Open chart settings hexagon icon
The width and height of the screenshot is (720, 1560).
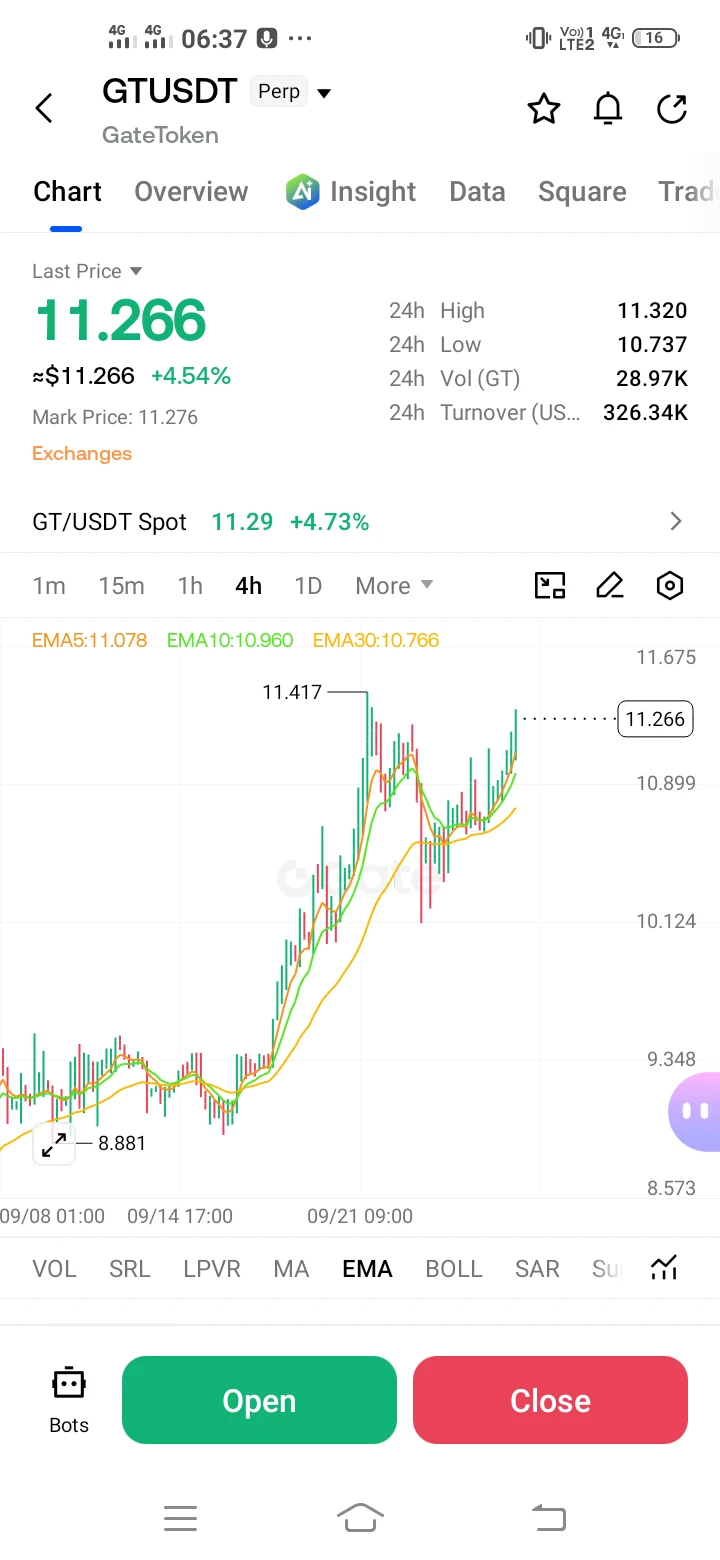[670, 586]
